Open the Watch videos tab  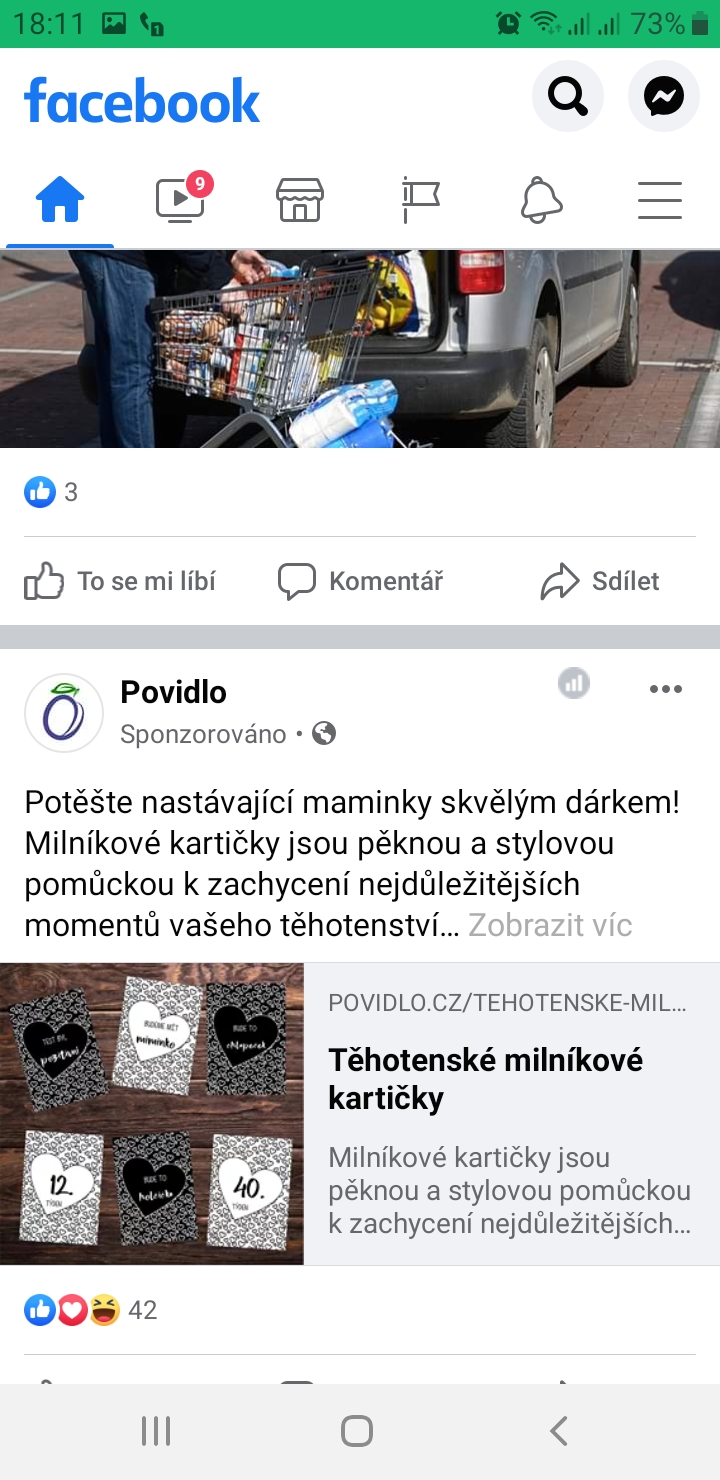pos(181,199)
